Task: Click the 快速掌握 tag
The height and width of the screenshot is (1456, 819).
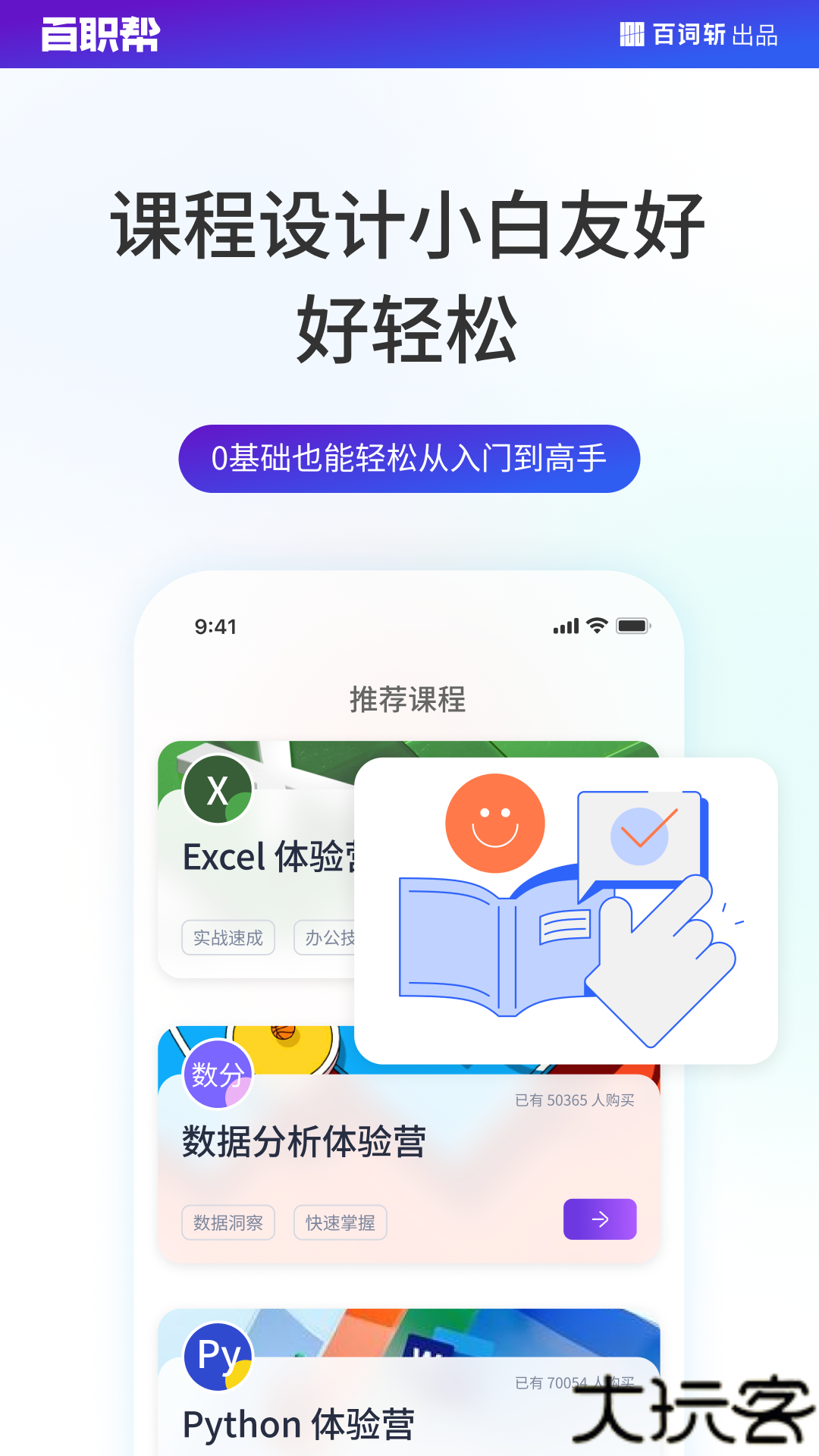Action: 340,1222
